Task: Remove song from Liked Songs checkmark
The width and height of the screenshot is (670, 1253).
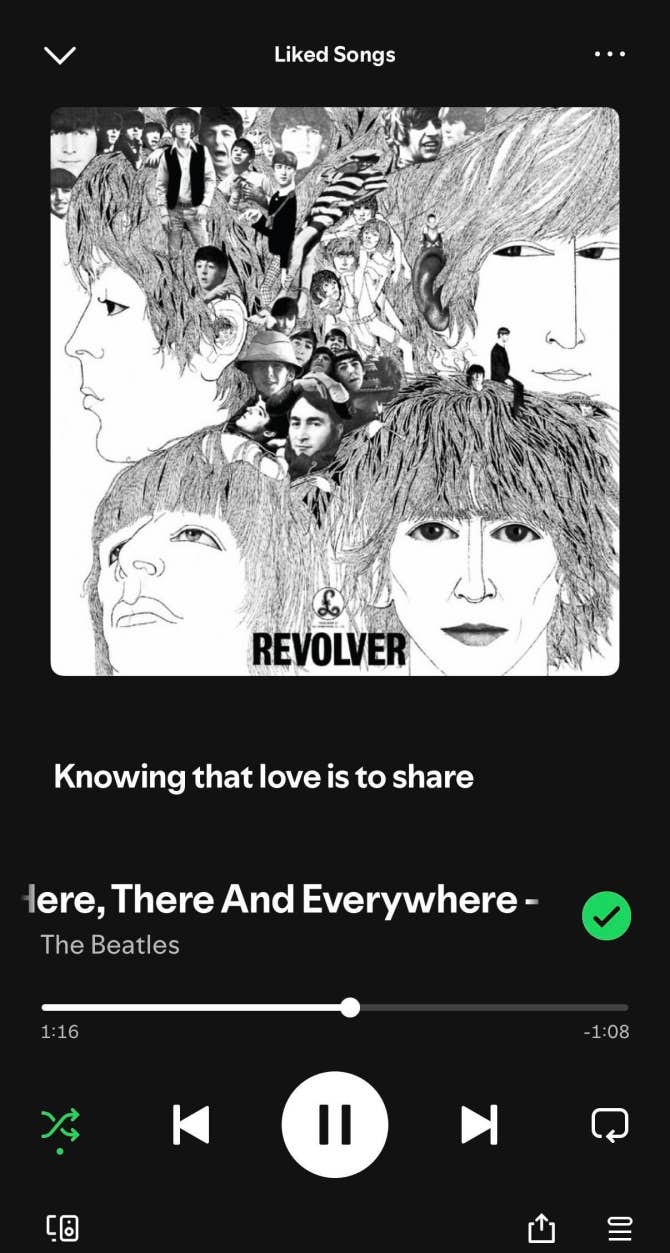Action: click(606, 915)
